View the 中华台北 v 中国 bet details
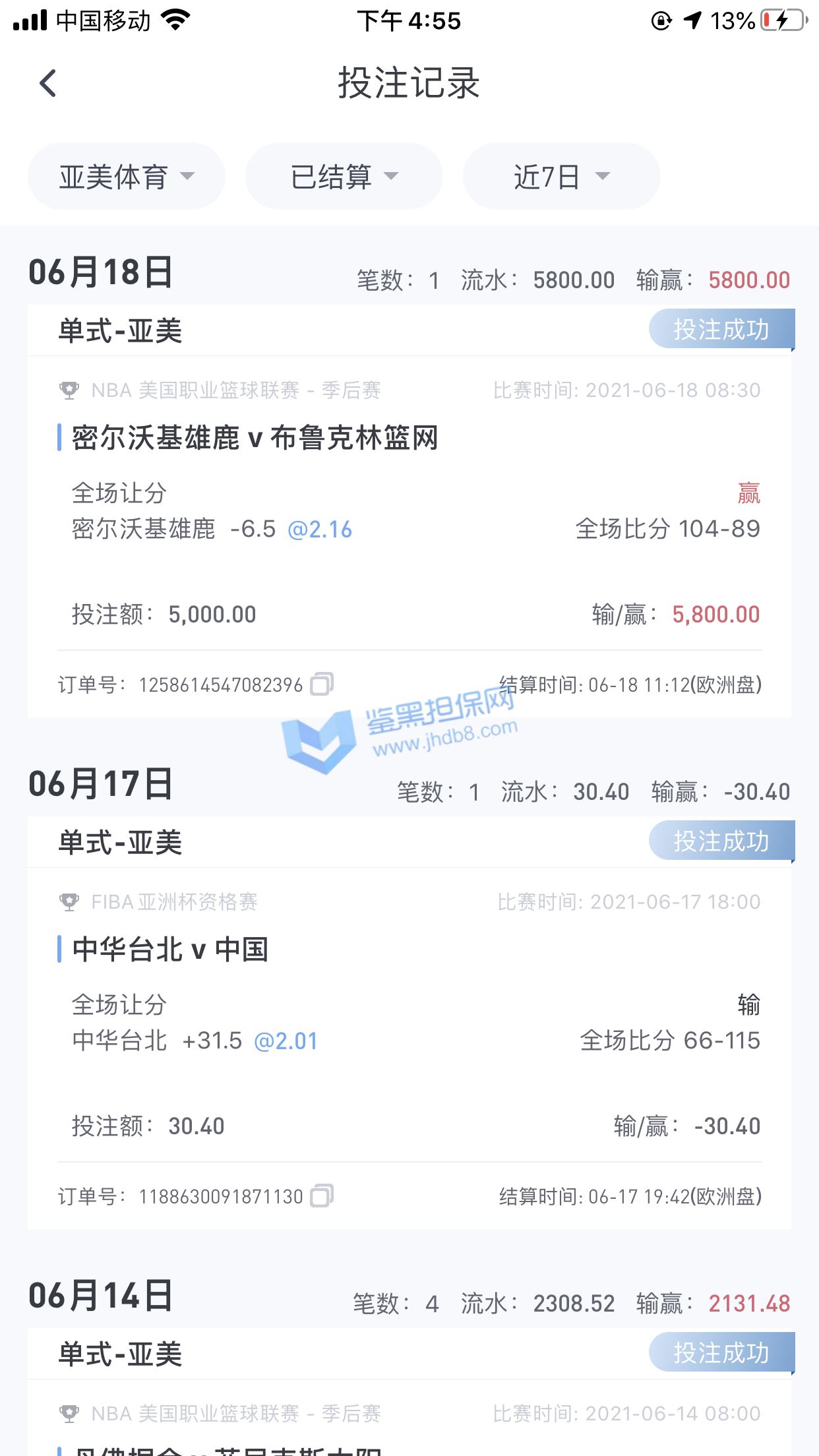This screenshot has height=1456, width=819. coord(170,950)
